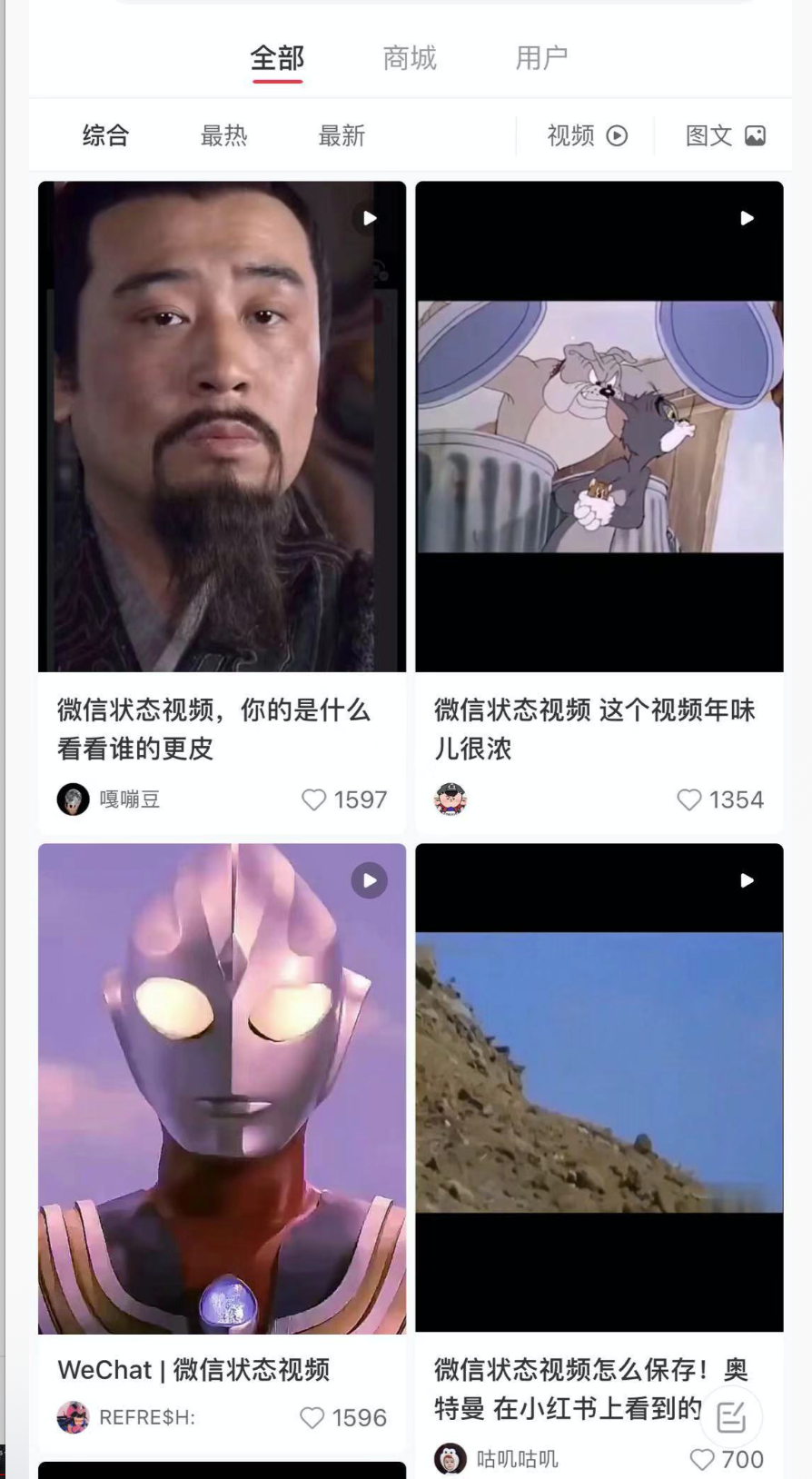Open 咕叽咕叽's profile avatar
The width and height of the screenshot is (812, 1479).
point(451,1459)
